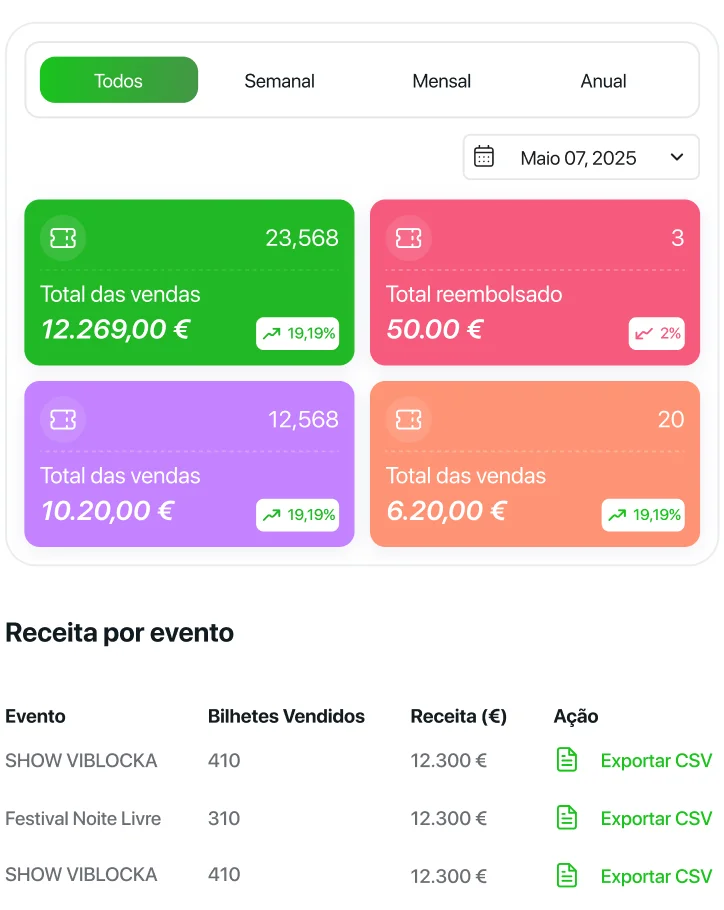Switch to the Semanal tab

click(279, 81)
